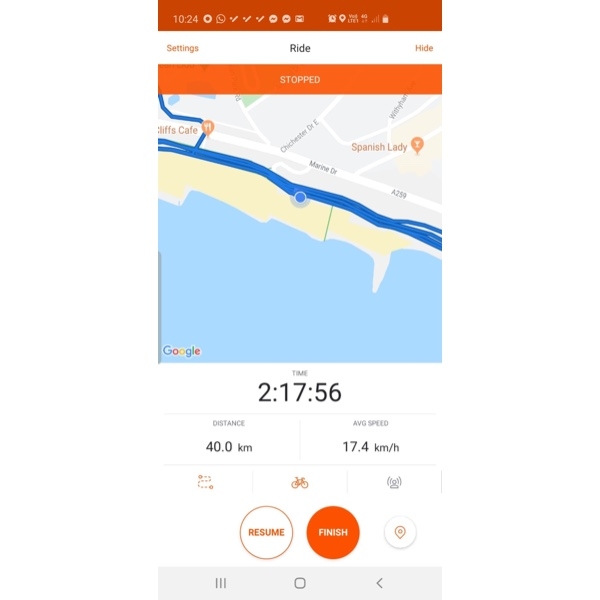
Task: Hide the ride recording screen
Action: click(424, 48)
